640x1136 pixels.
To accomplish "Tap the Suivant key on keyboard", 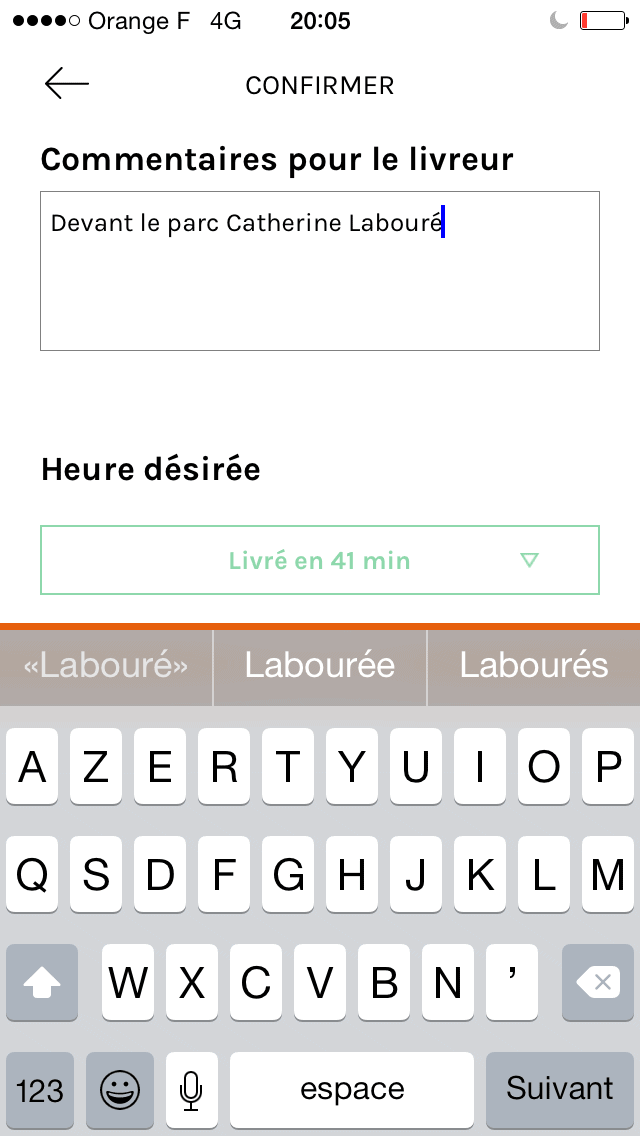I will point(560,1089).
